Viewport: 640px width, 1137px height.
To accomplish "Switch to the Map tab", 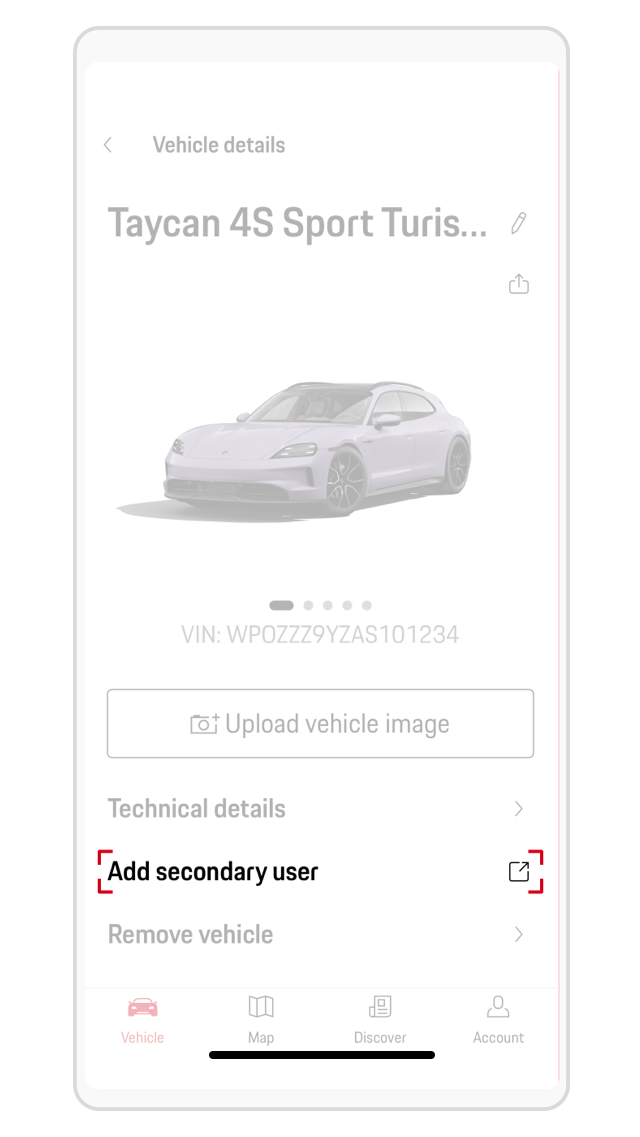I will pos(261,1019).
